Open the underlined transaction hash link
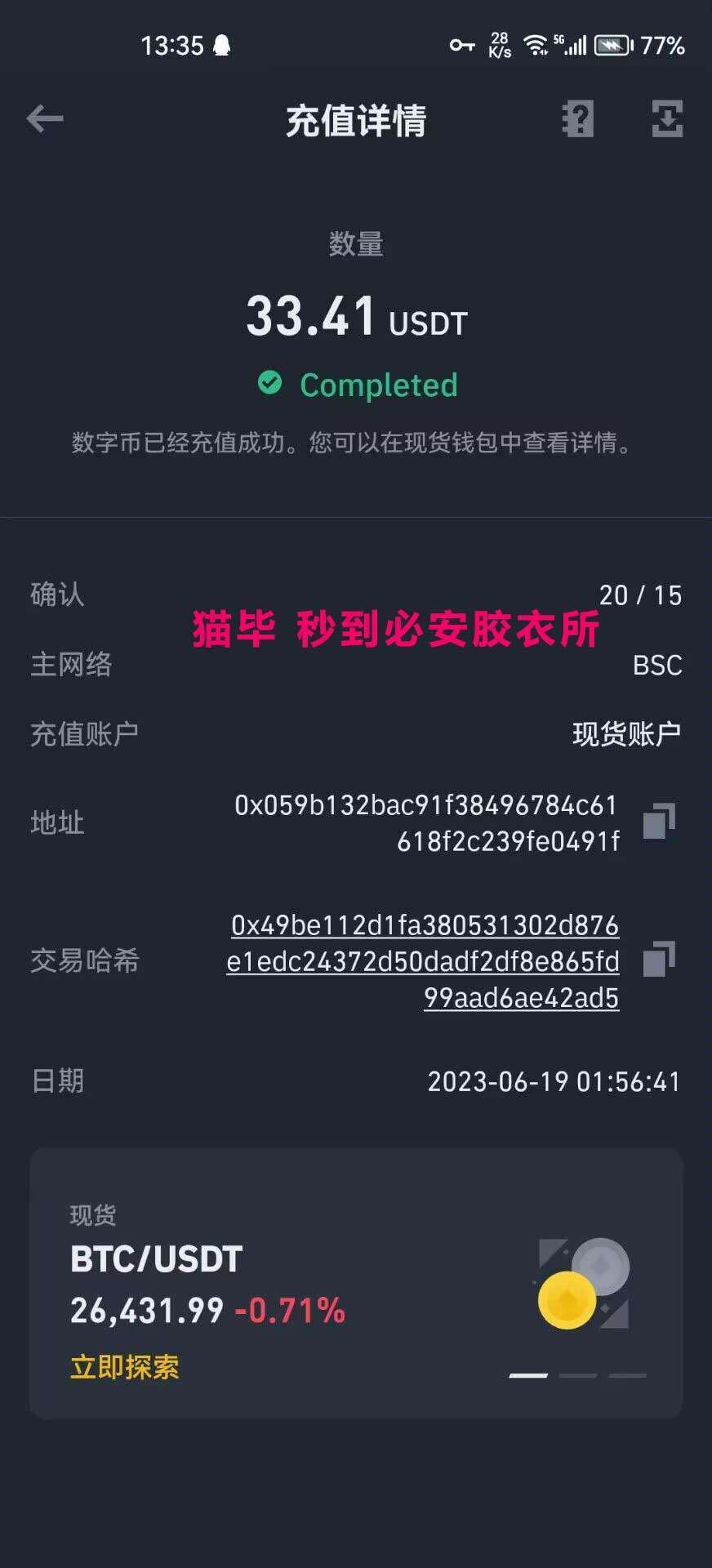The width and height of the screenshot is (712, 1568). pos(423,961)
